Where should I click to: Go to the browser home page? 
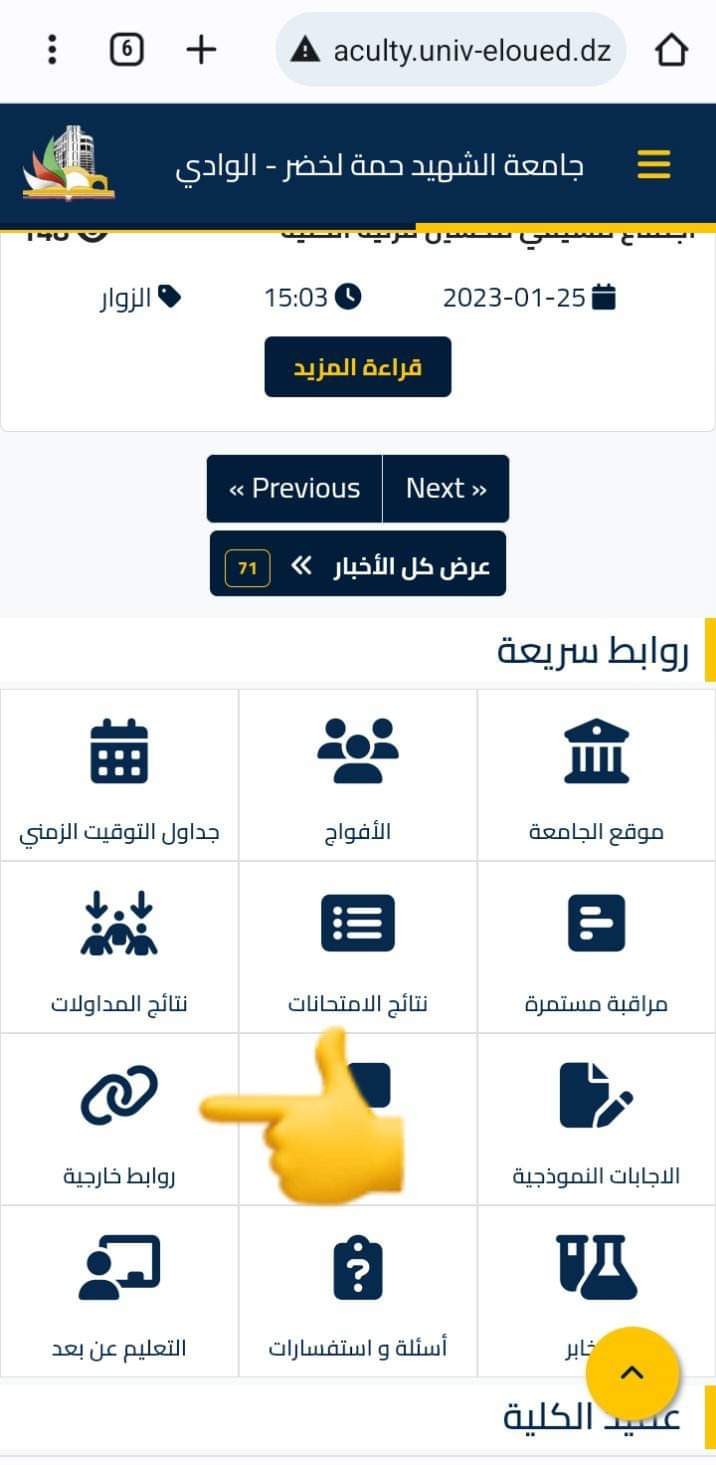[x=672, y=49]
